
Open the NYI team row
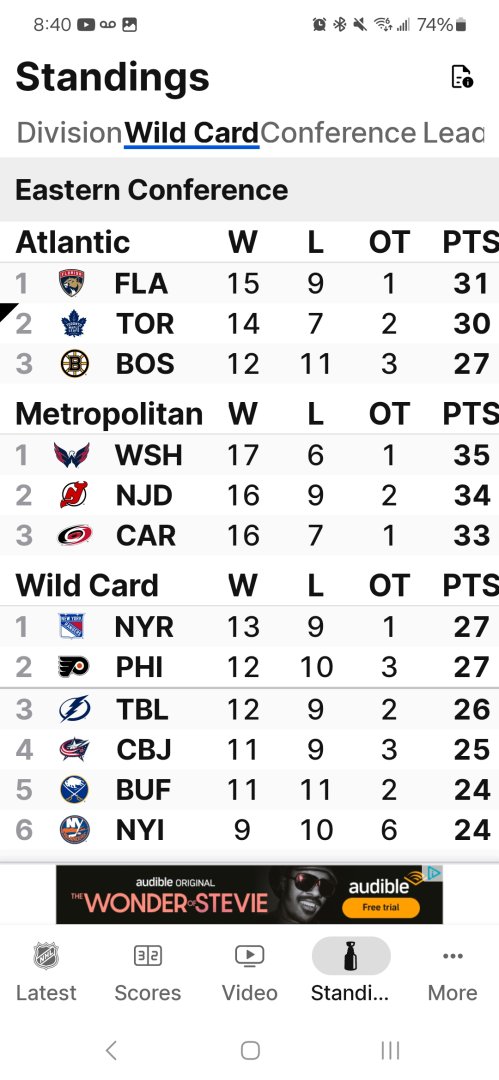click(x=250, y=830)
